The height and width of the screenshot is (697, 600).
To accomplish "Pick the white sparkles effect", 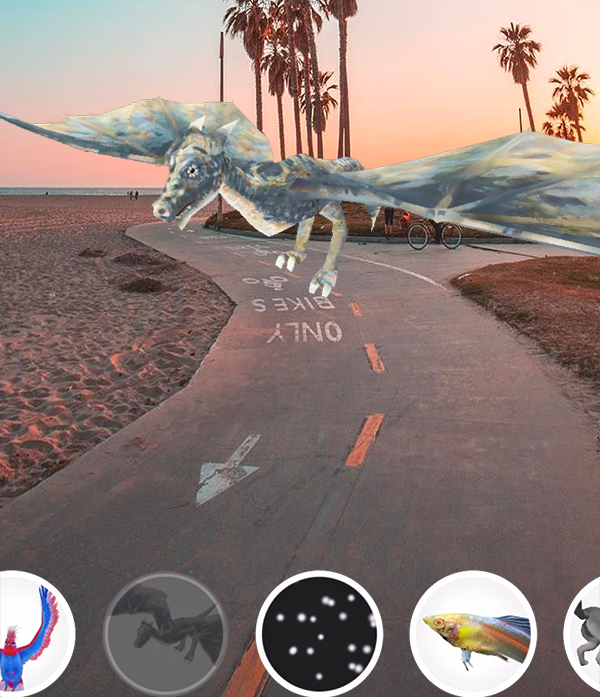I will (319, 633).
